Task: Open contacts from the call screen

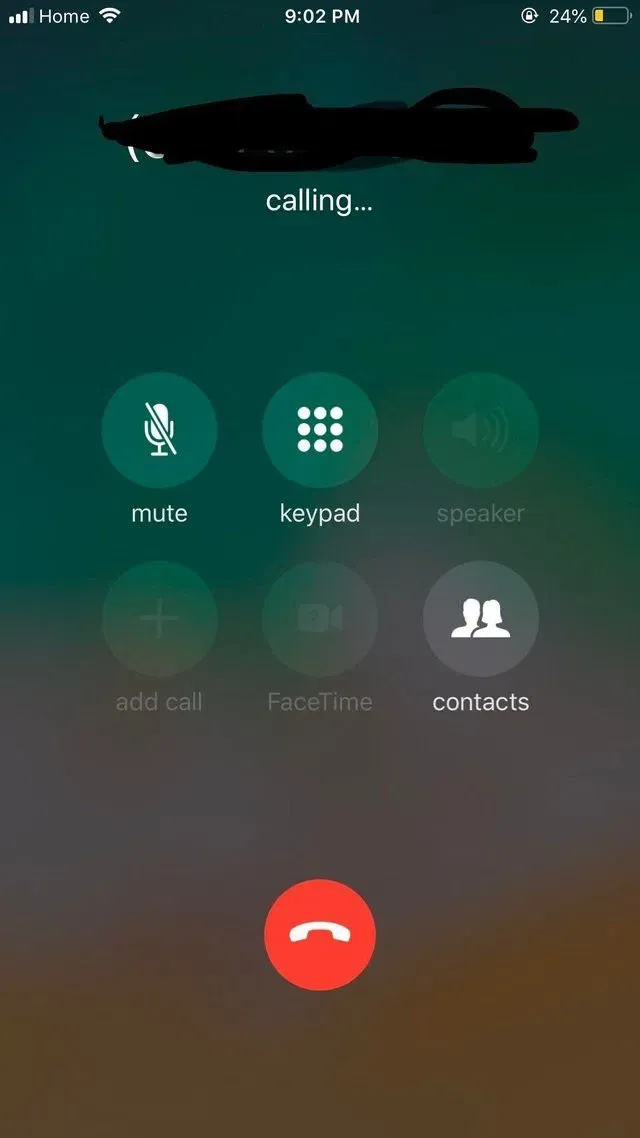Action: [480, 619]
